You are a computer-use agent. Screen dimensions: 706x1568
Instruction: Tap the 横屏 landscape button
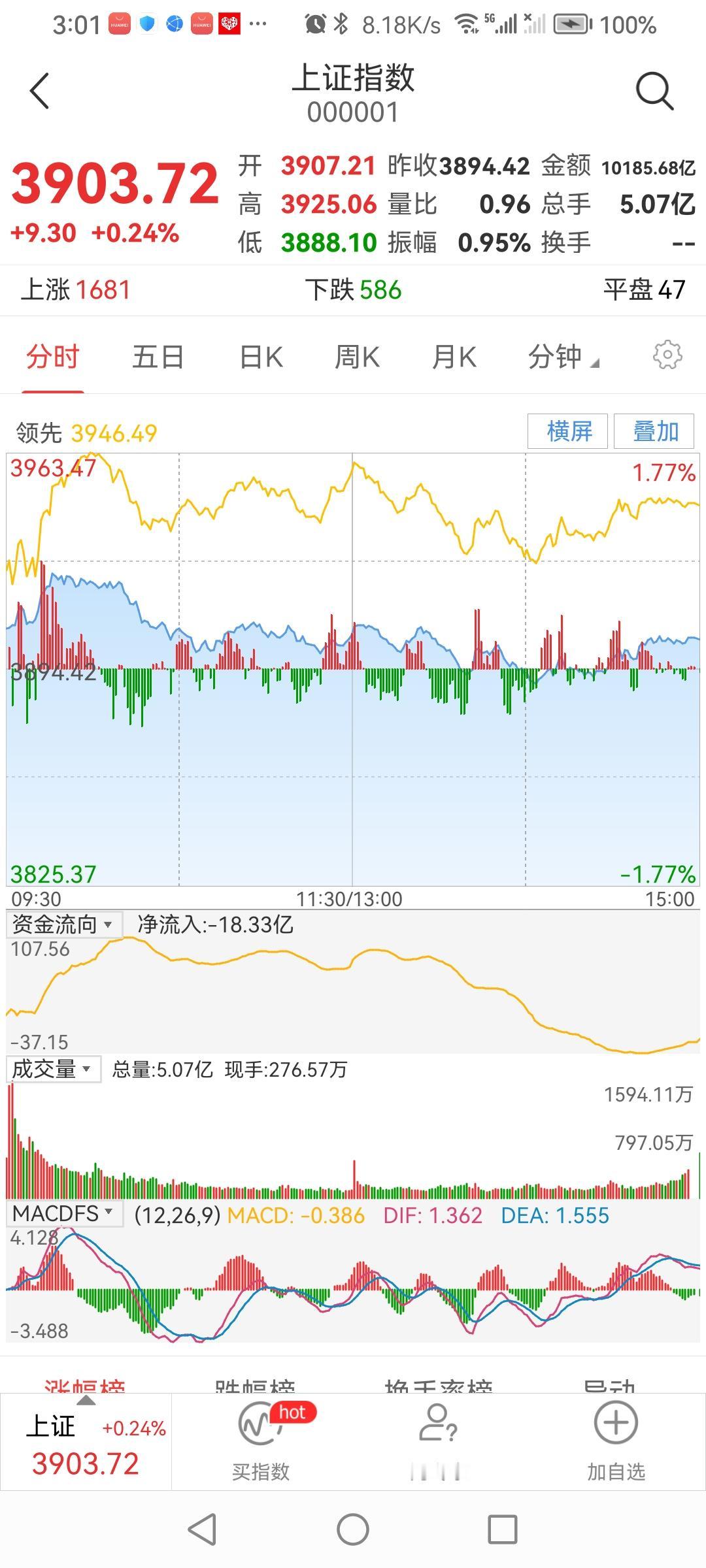(568, 431)
